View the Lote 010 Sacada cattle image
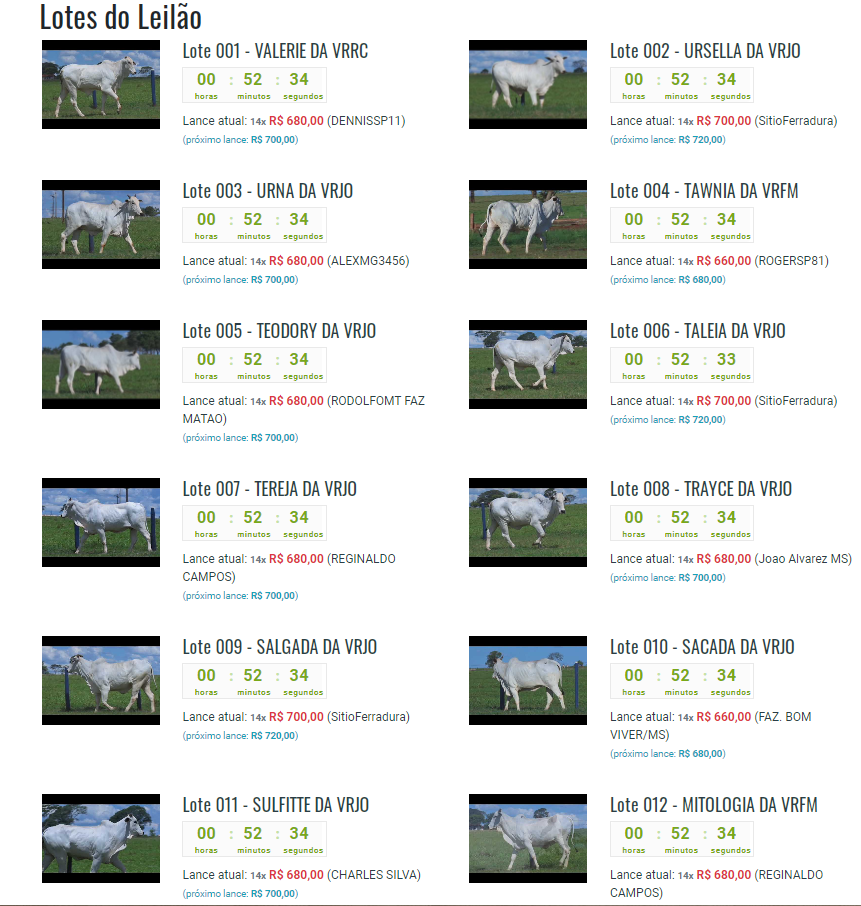The height and width of the screenshot is (906, 861). (x=528, y=680)
